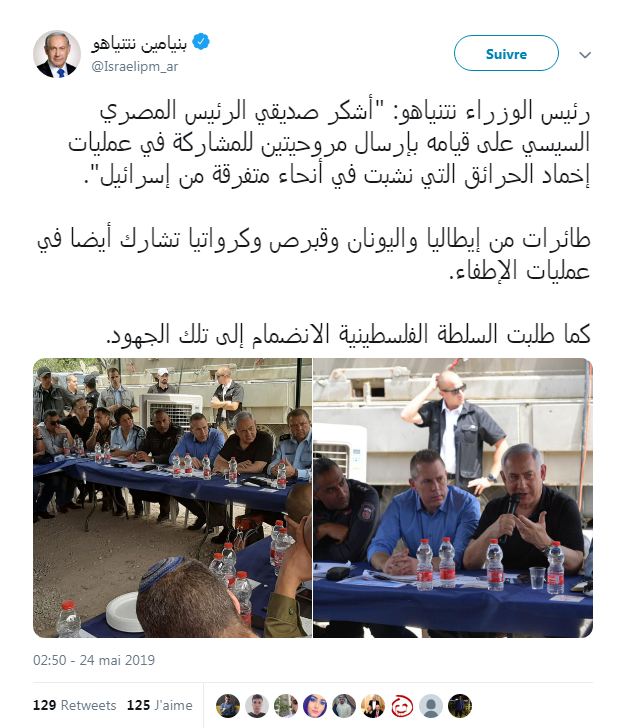The height and width of the screenshot is (728, 629).
Task: Open the tweet options chevron beside Suivre
Action: pos(583,54)
